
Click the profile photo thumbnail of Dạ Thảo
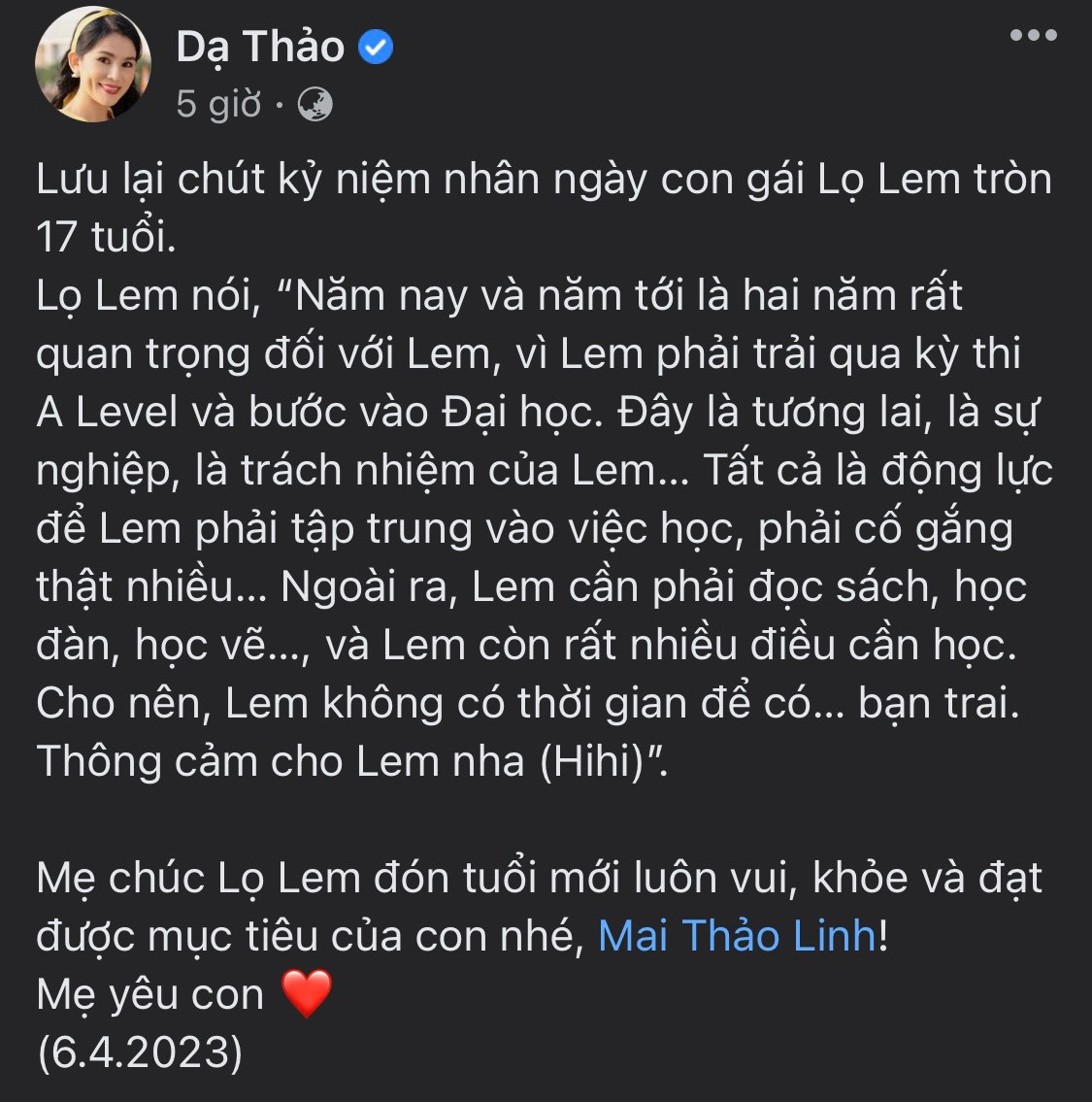click(x=94, y=62)
